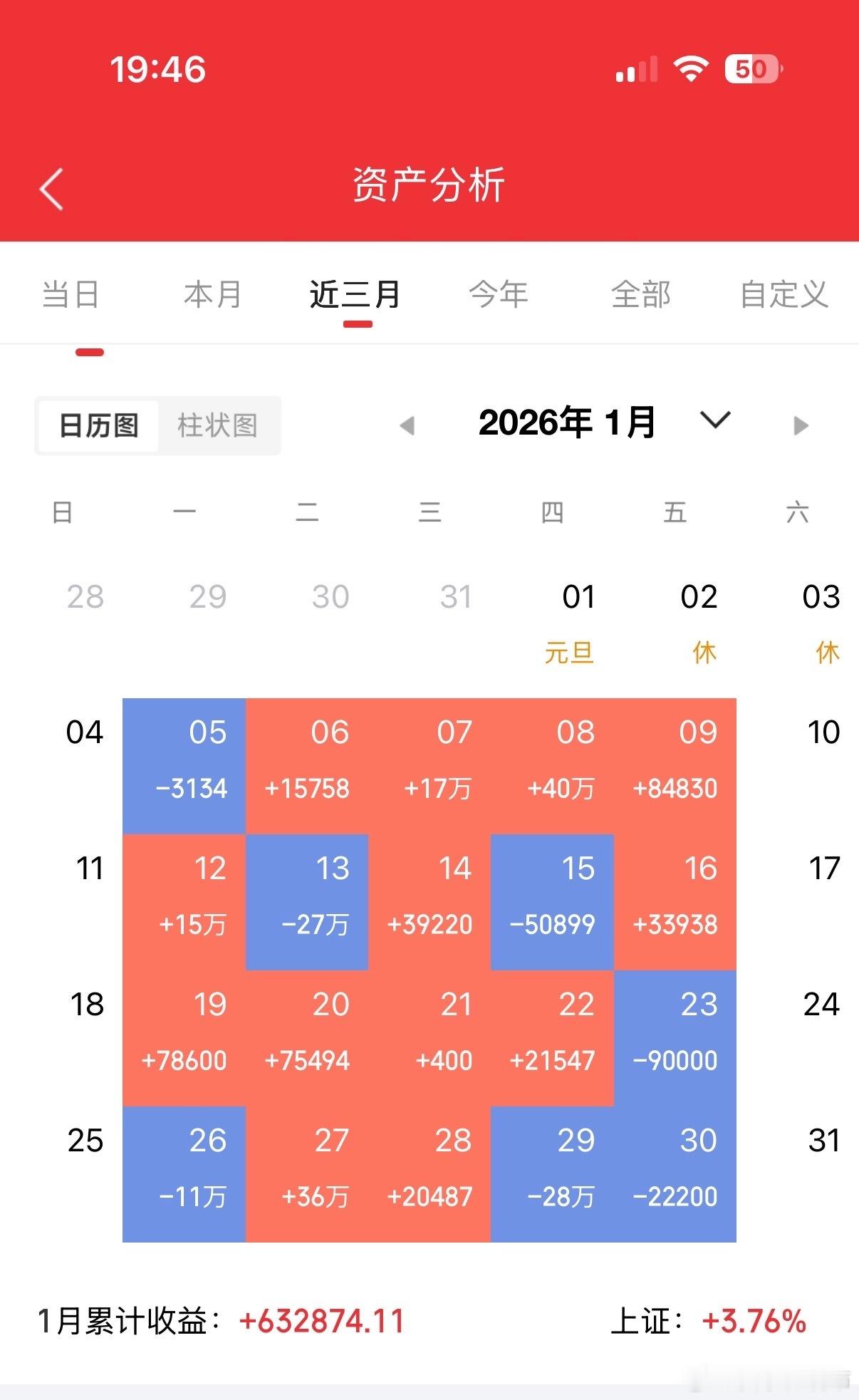Open the 2026年1月 month picker dropdown
The height and width of the screenshot is (1400, 859).
(714, 423)
